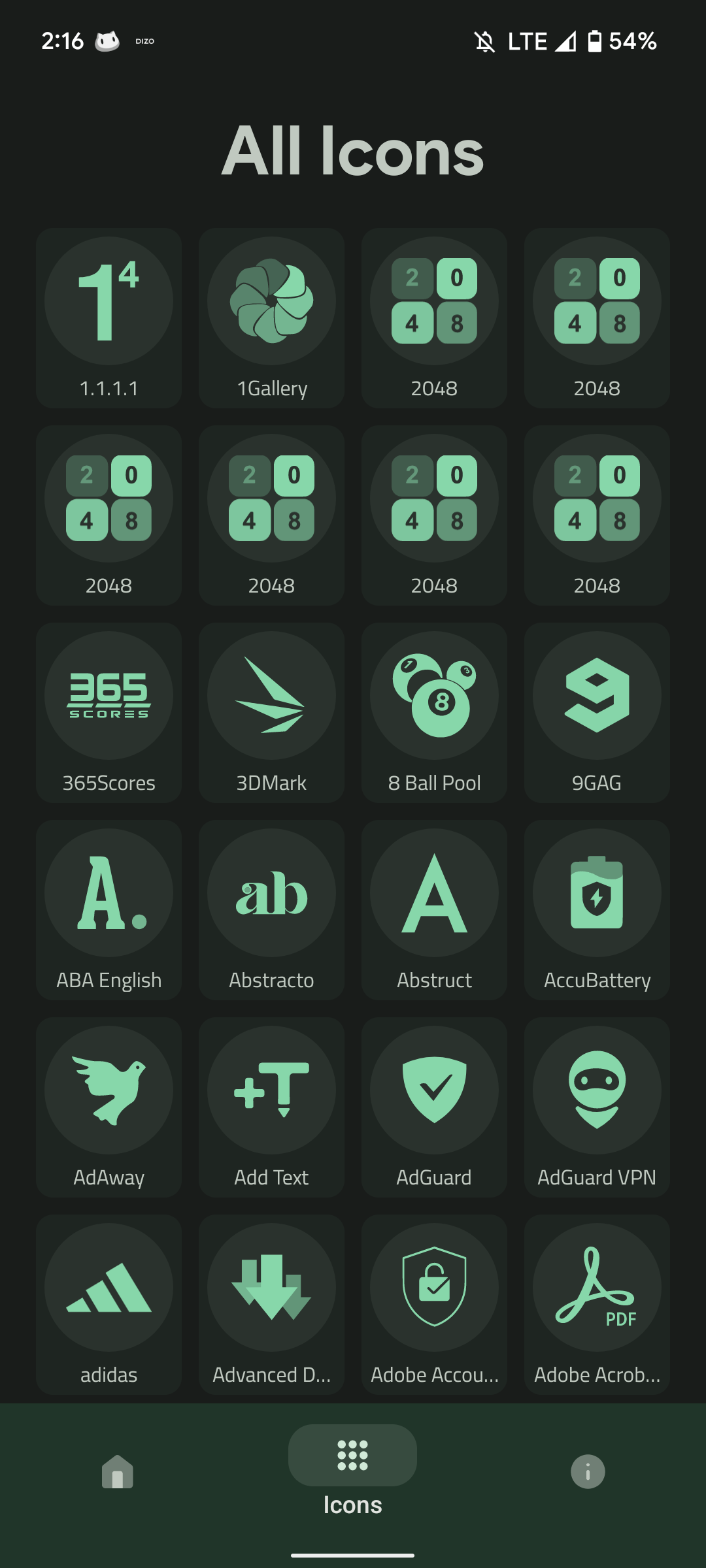Open the info tab
This screenshot has width=706, height=1568.
click(x=588, y=1472)
